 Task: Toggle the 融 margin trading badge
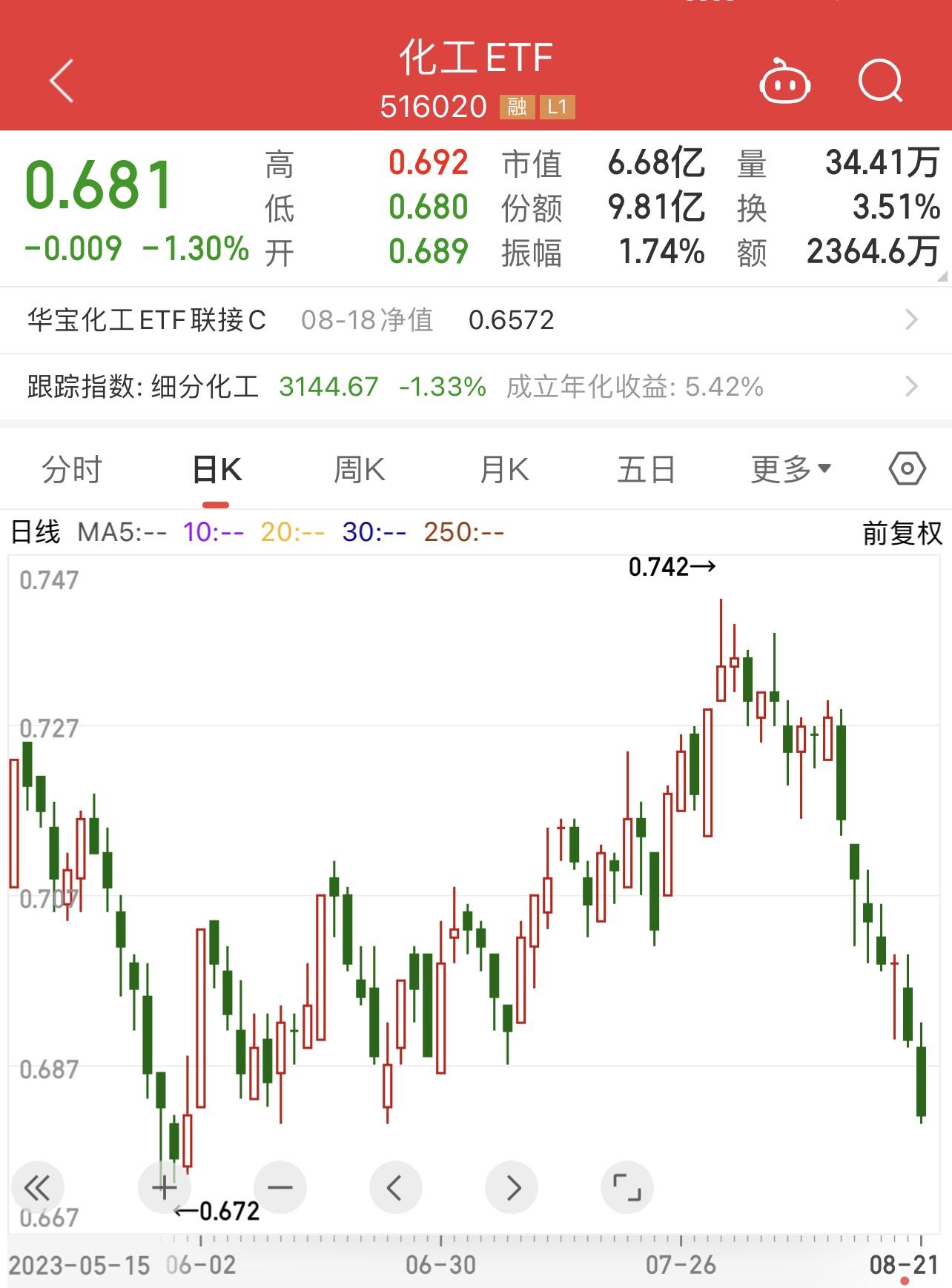click(517, 107)
